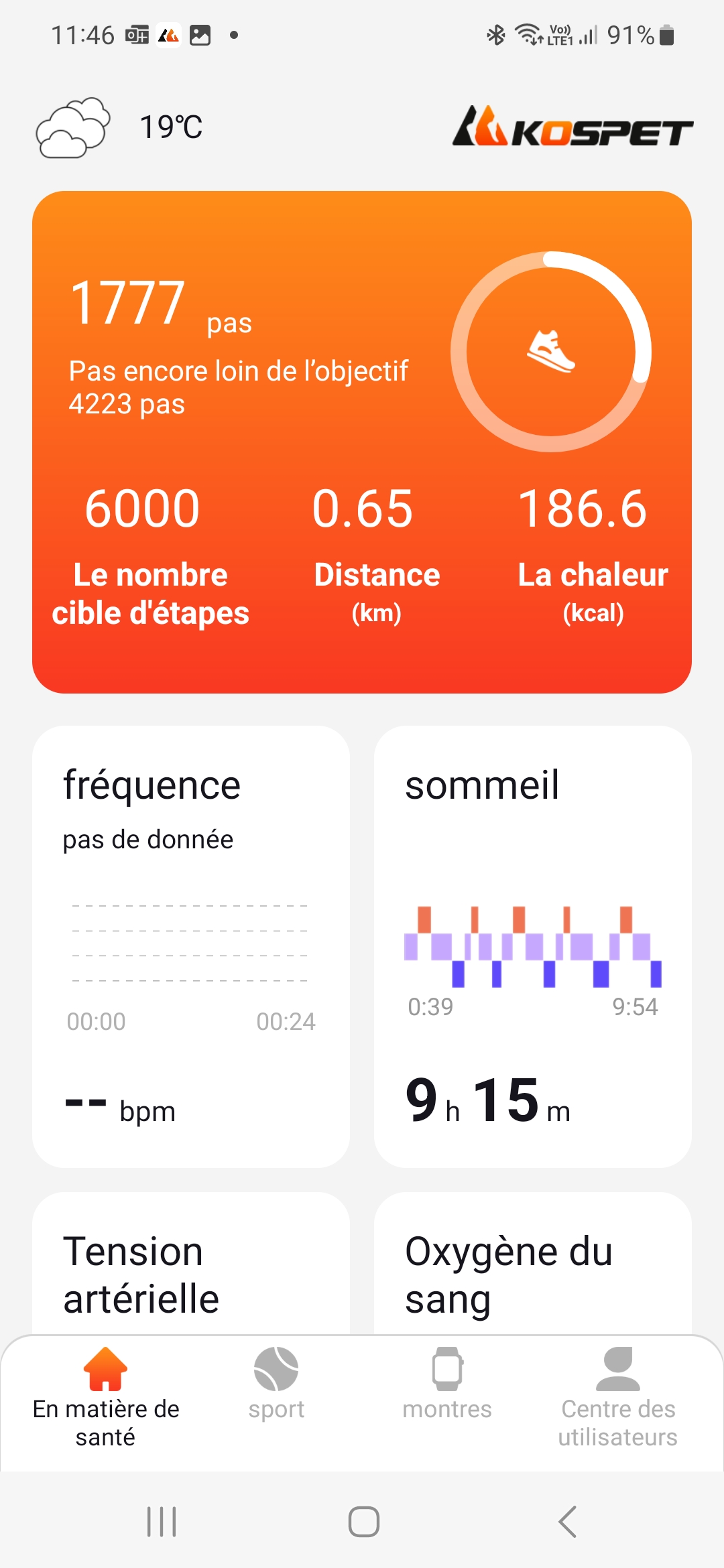
Task: Switch to the sport tab
Action: tap(276, 1384)
